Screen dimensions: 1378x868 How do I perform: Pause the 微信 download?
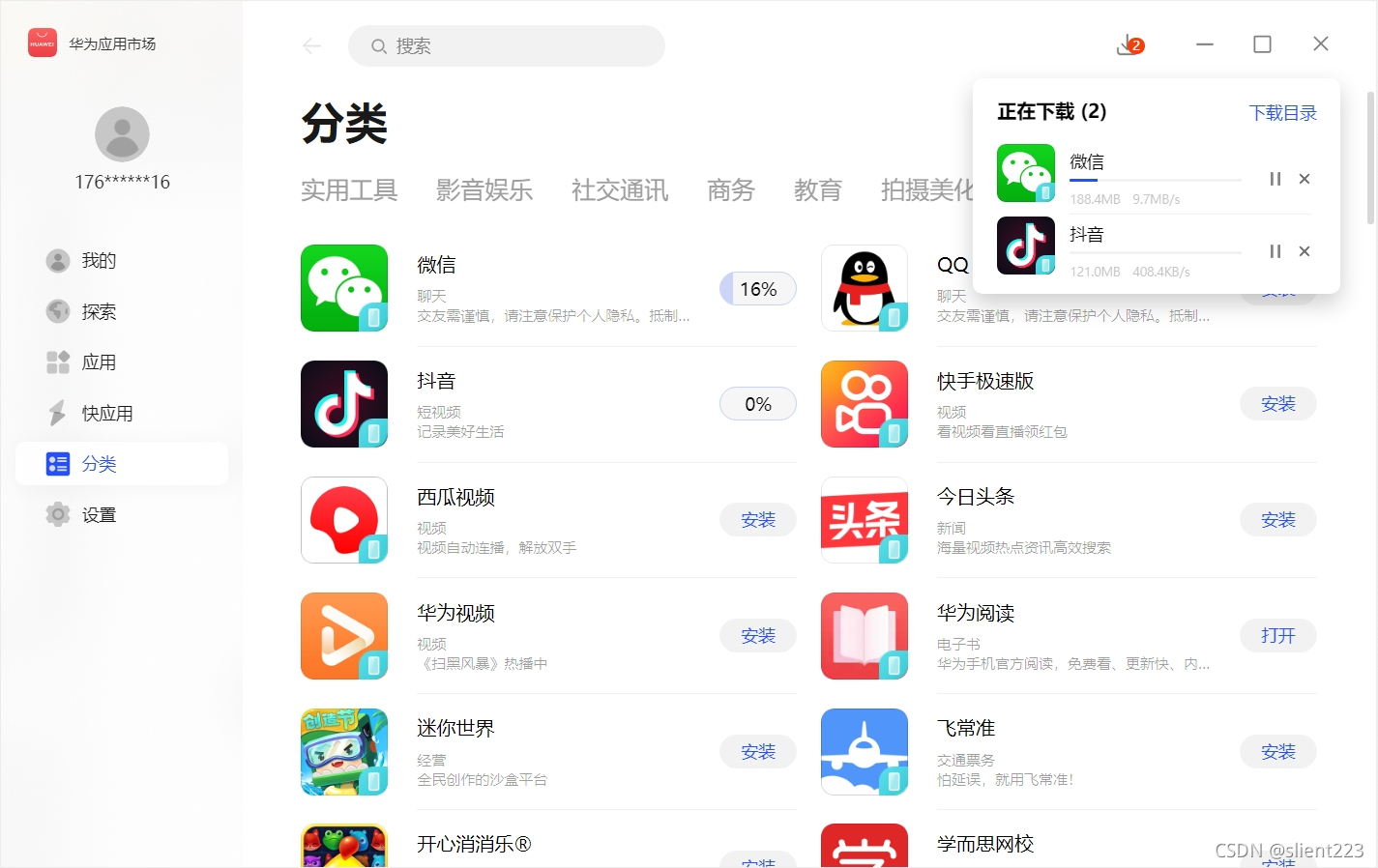point(1275,179)
